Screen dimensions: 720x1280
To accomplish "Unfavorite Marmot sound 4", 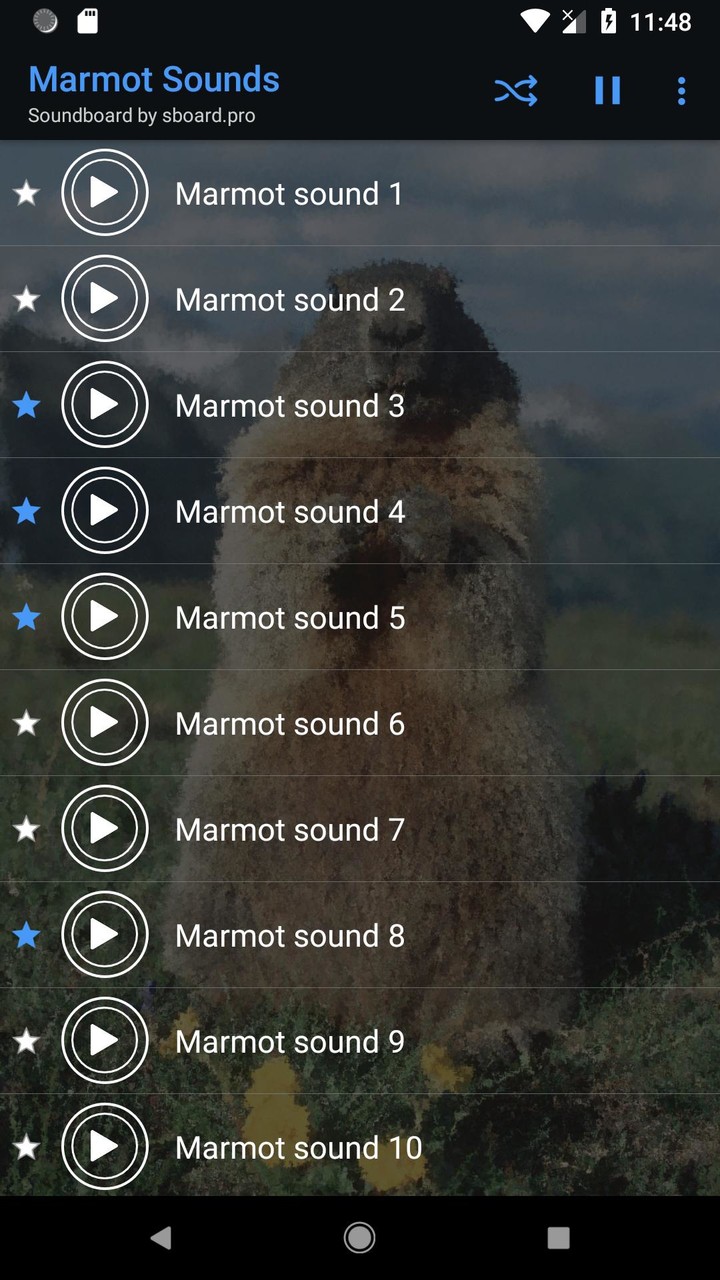I will click(27, 511).
